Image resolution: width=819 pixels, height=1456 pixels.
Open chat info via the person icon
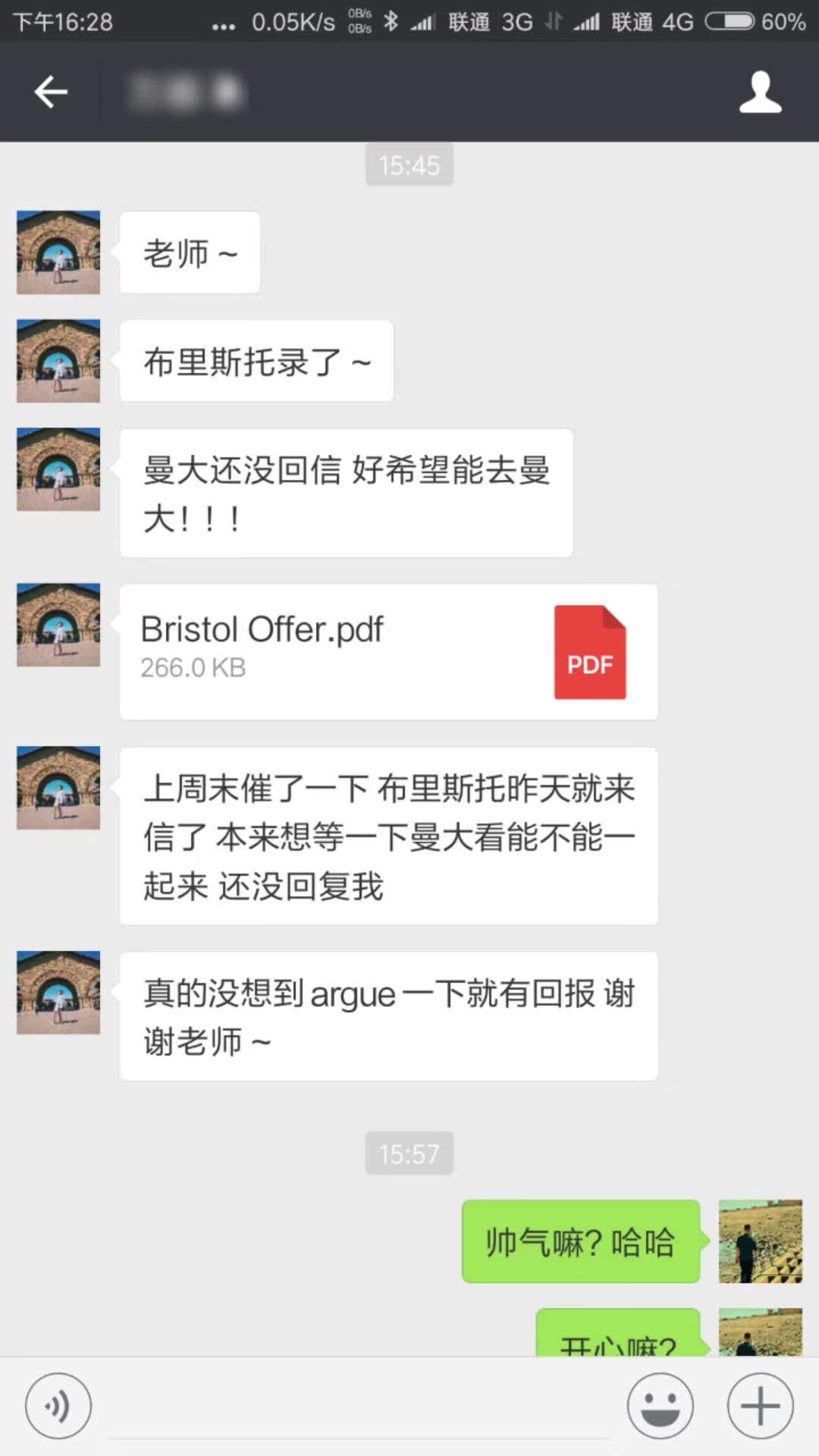760,93
